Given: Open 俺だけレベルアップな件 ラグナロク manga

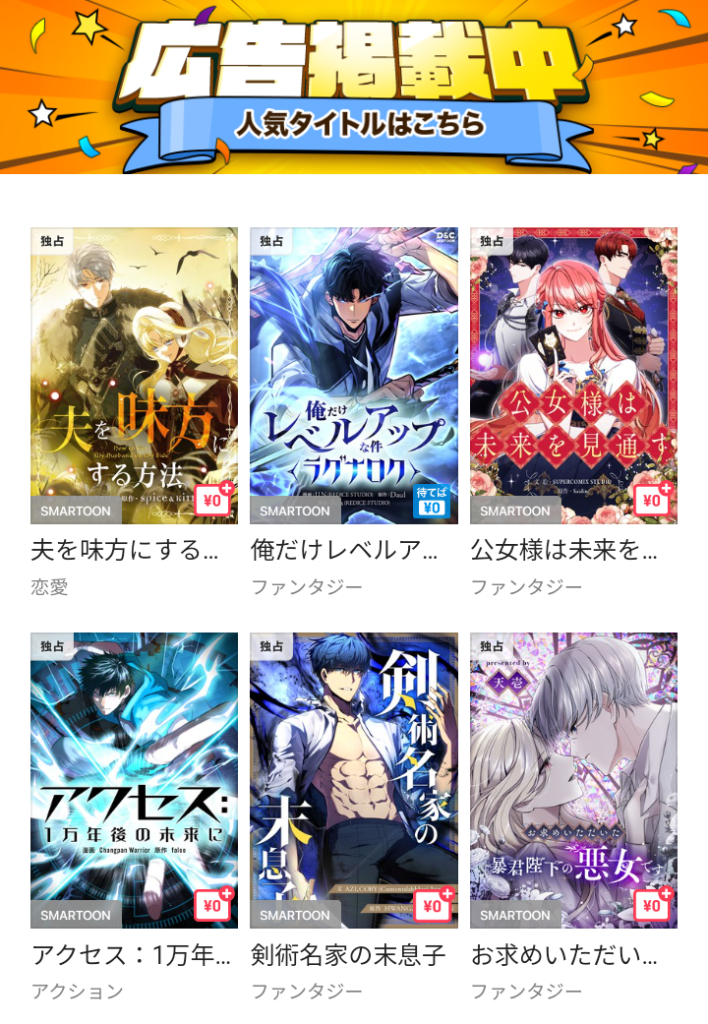Looking at the screenshot, I should click(354, 375).
